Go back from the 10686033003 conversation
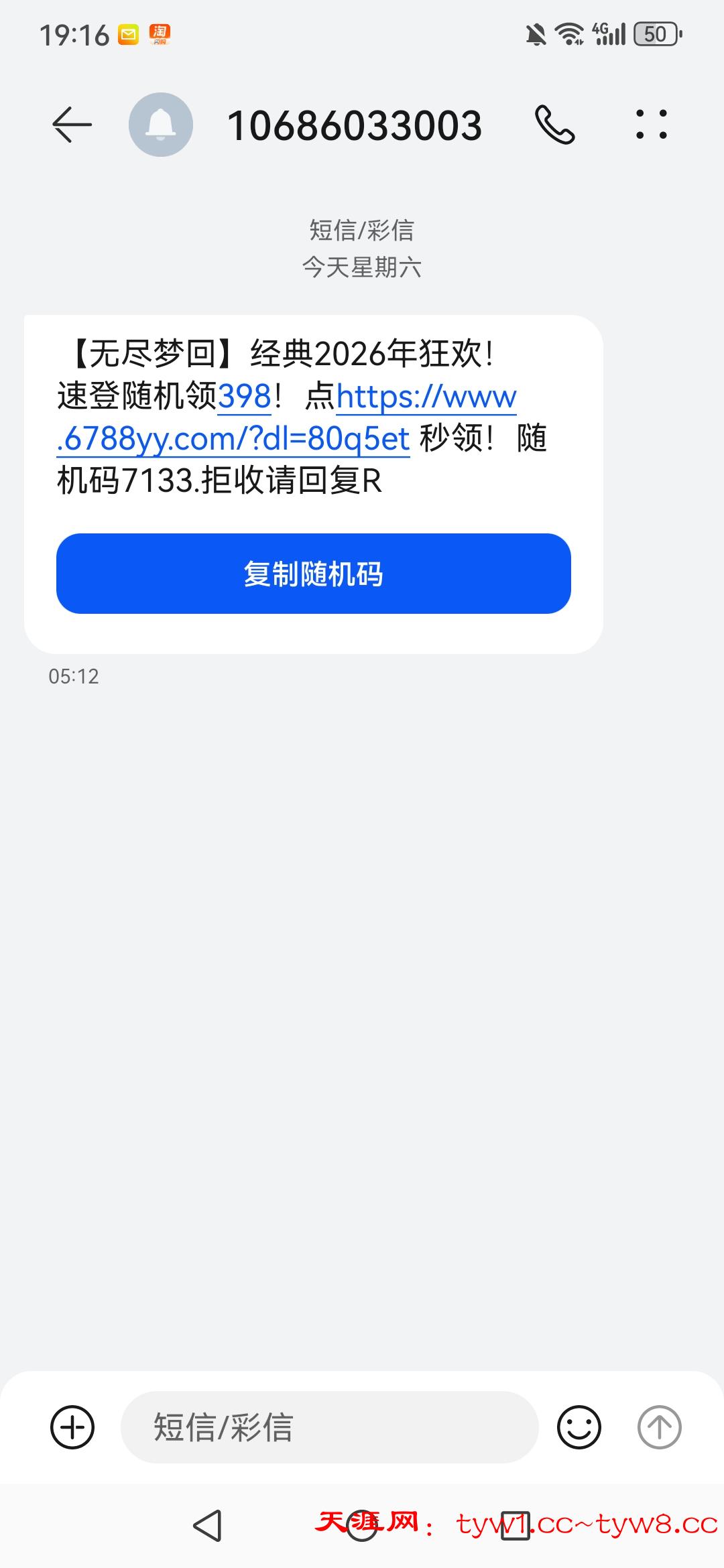The width and height of the screenshot is (724, 1568). tap(72, 125)
